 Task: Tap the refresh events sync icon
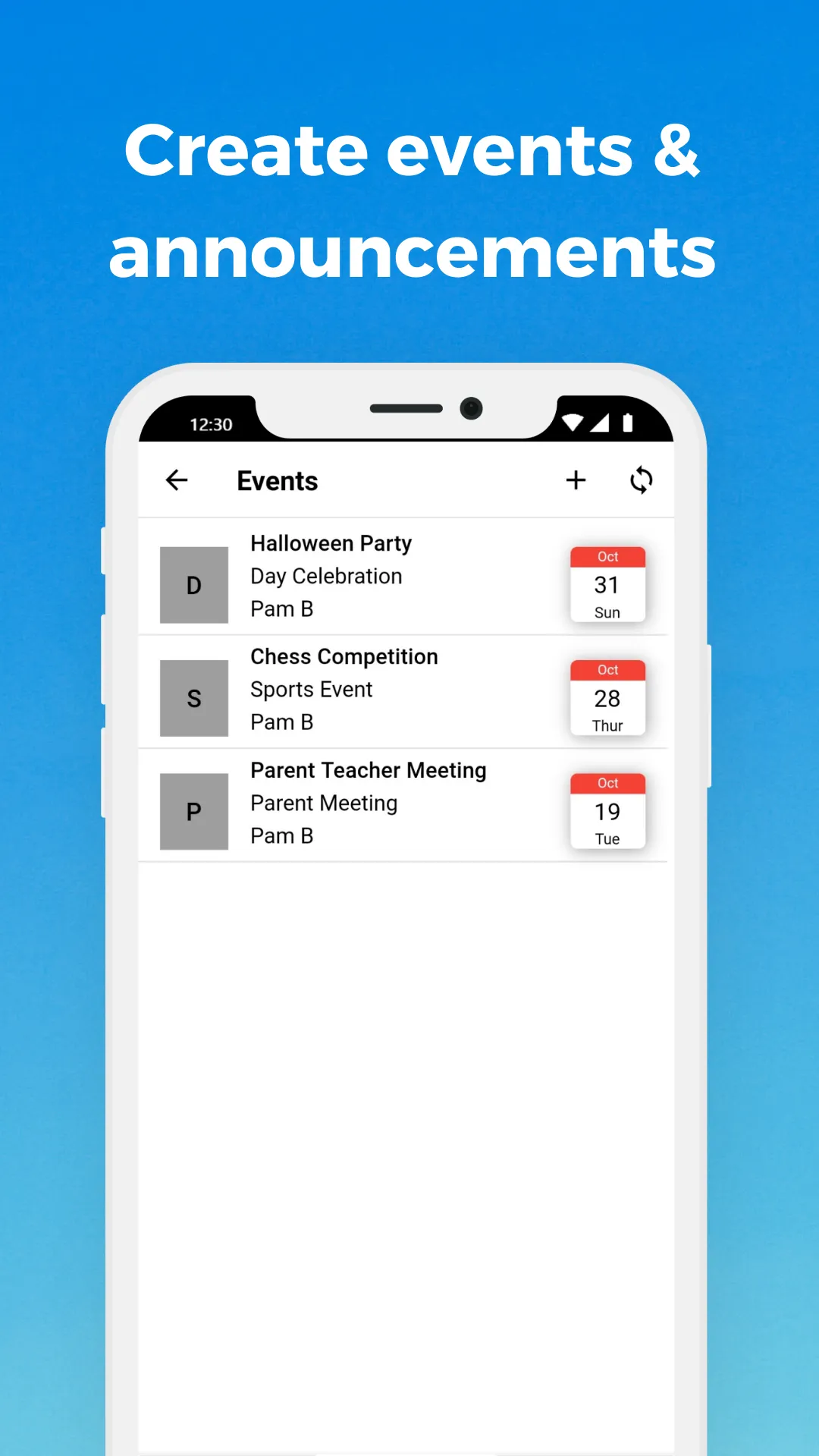point(641,480)
